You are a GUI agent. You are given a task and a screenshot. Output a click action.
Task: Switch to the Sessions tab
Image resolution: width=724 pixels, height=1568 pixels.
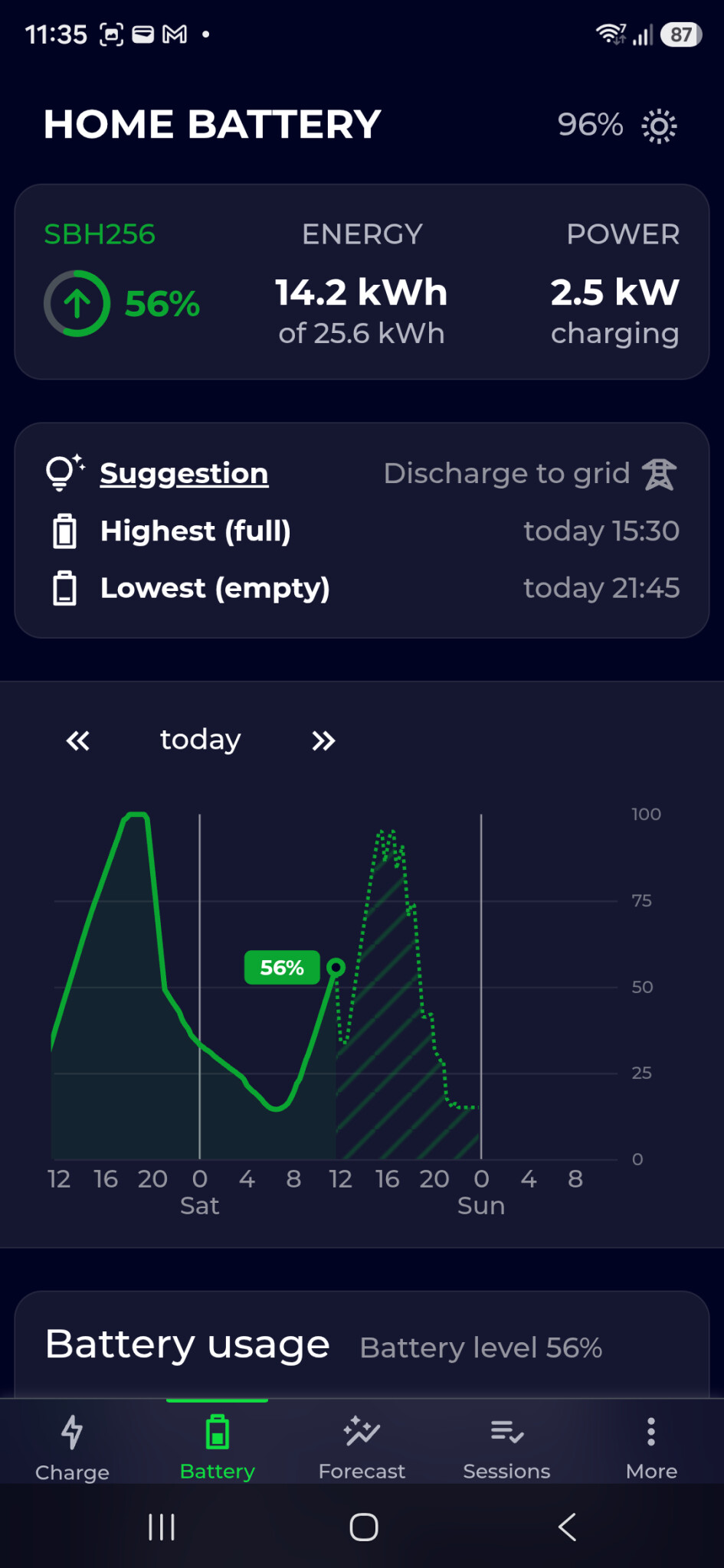pyautogui.click(x=506, y=1447)
